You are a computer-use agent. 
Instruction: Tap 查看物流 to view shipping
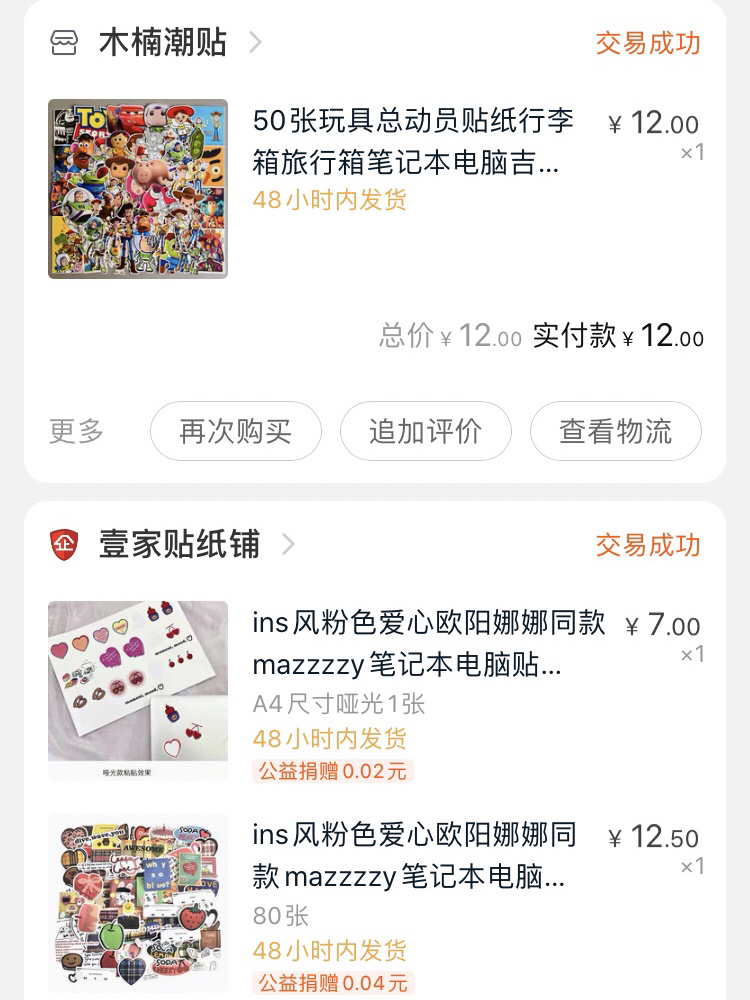point(615,432)
